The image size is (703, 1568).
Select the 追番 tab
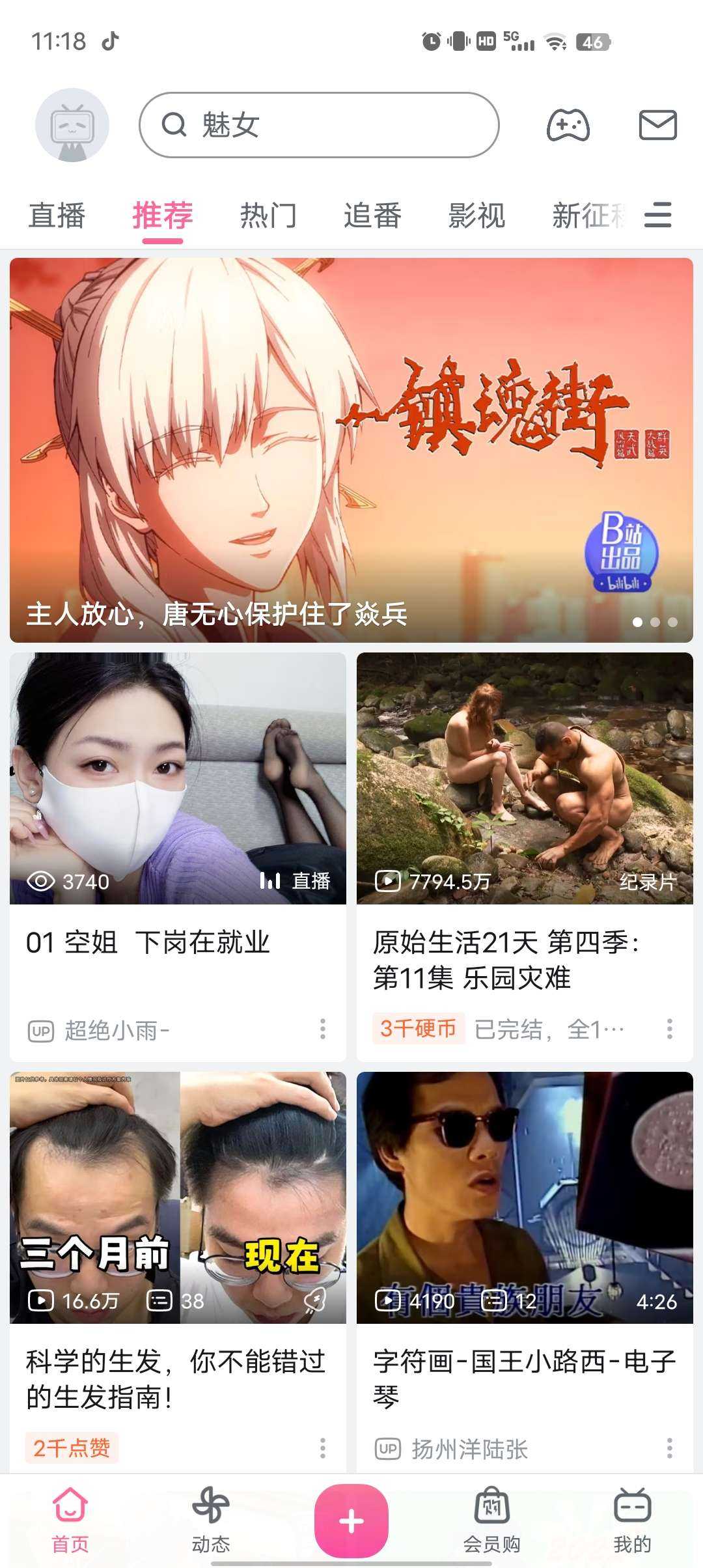coord(372,216)
